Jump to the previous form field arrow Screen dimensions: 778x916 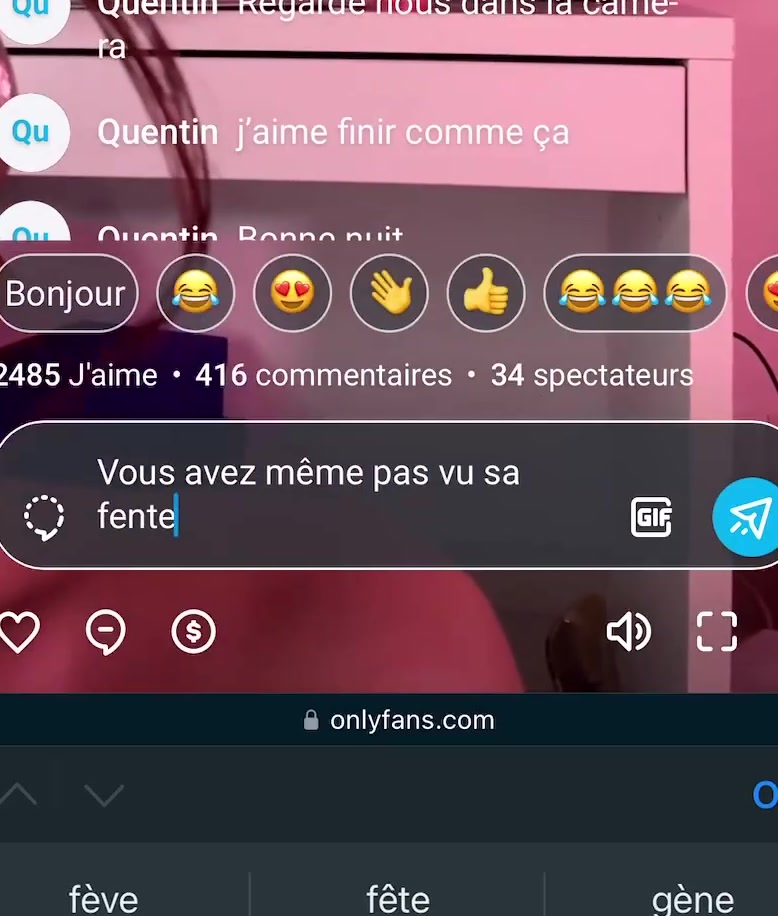pyautogui.click(x=18, y=795)
